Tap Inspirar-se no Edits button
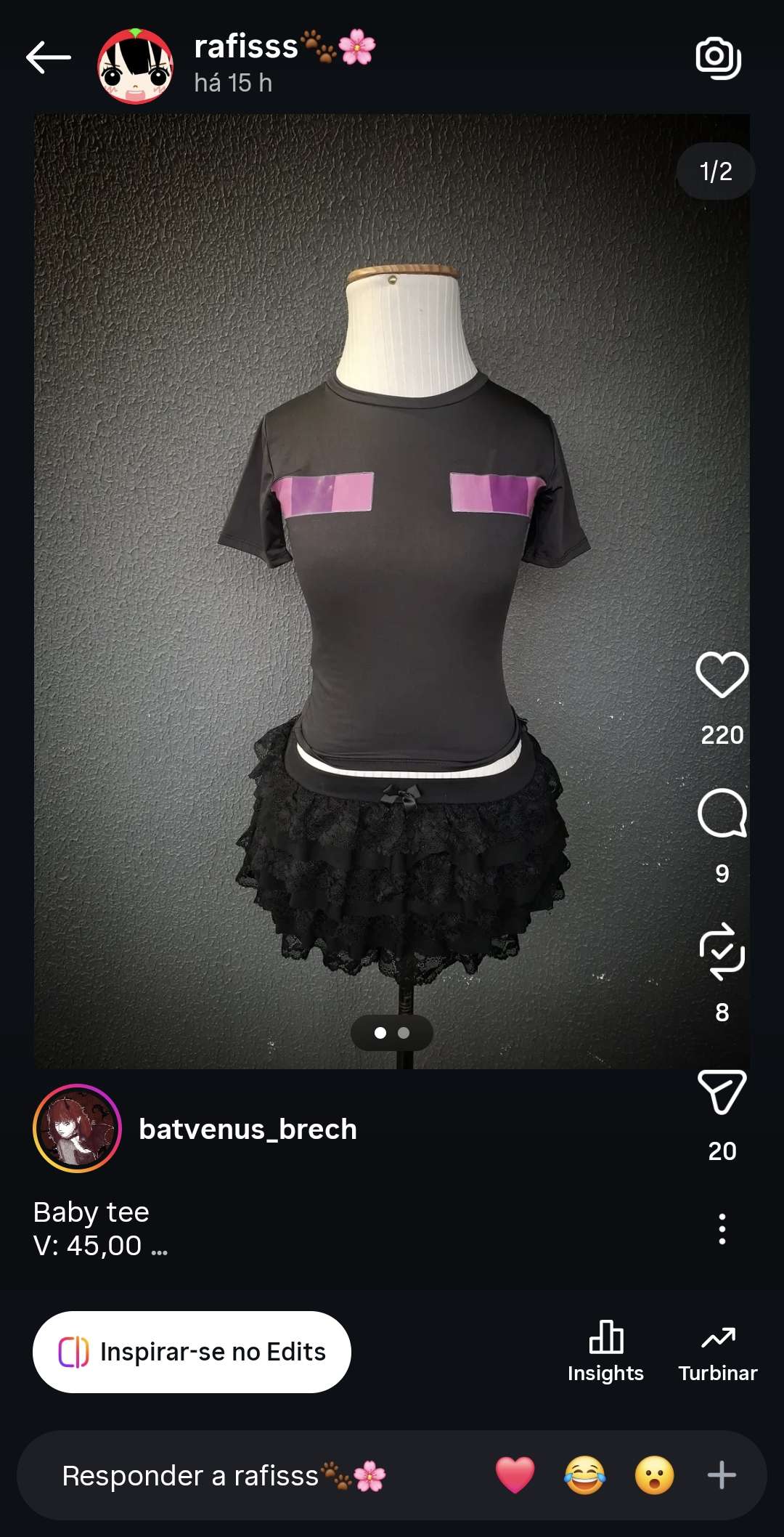Image resolution: width=784 pixels, height=1537 pixels. 192,1352
